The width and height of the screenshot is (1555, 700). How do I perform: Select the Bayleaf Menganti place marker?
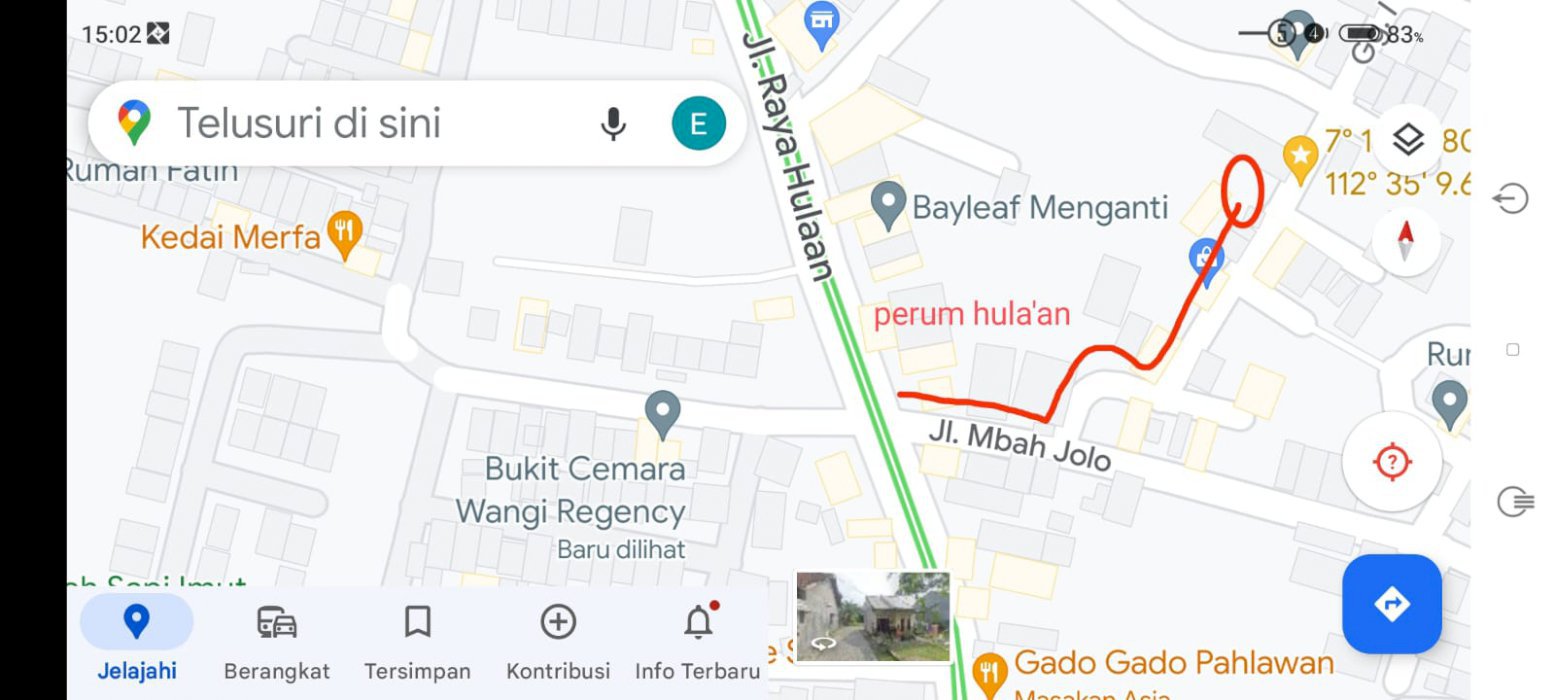click(888, 203)
